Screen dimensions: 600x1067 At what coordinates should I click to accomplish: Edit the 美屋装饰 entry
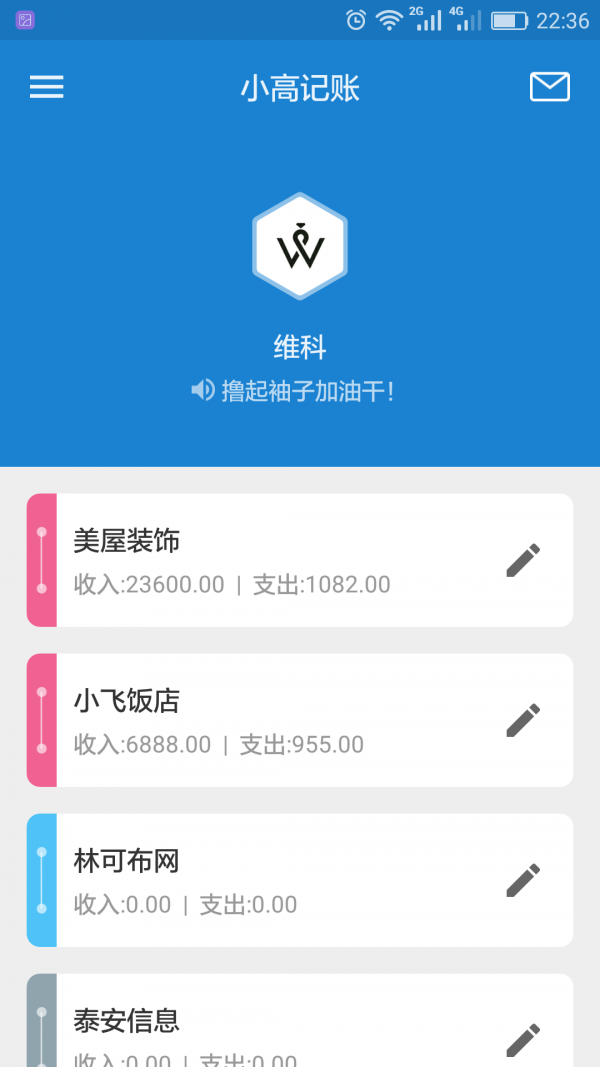tap(522, 560)
